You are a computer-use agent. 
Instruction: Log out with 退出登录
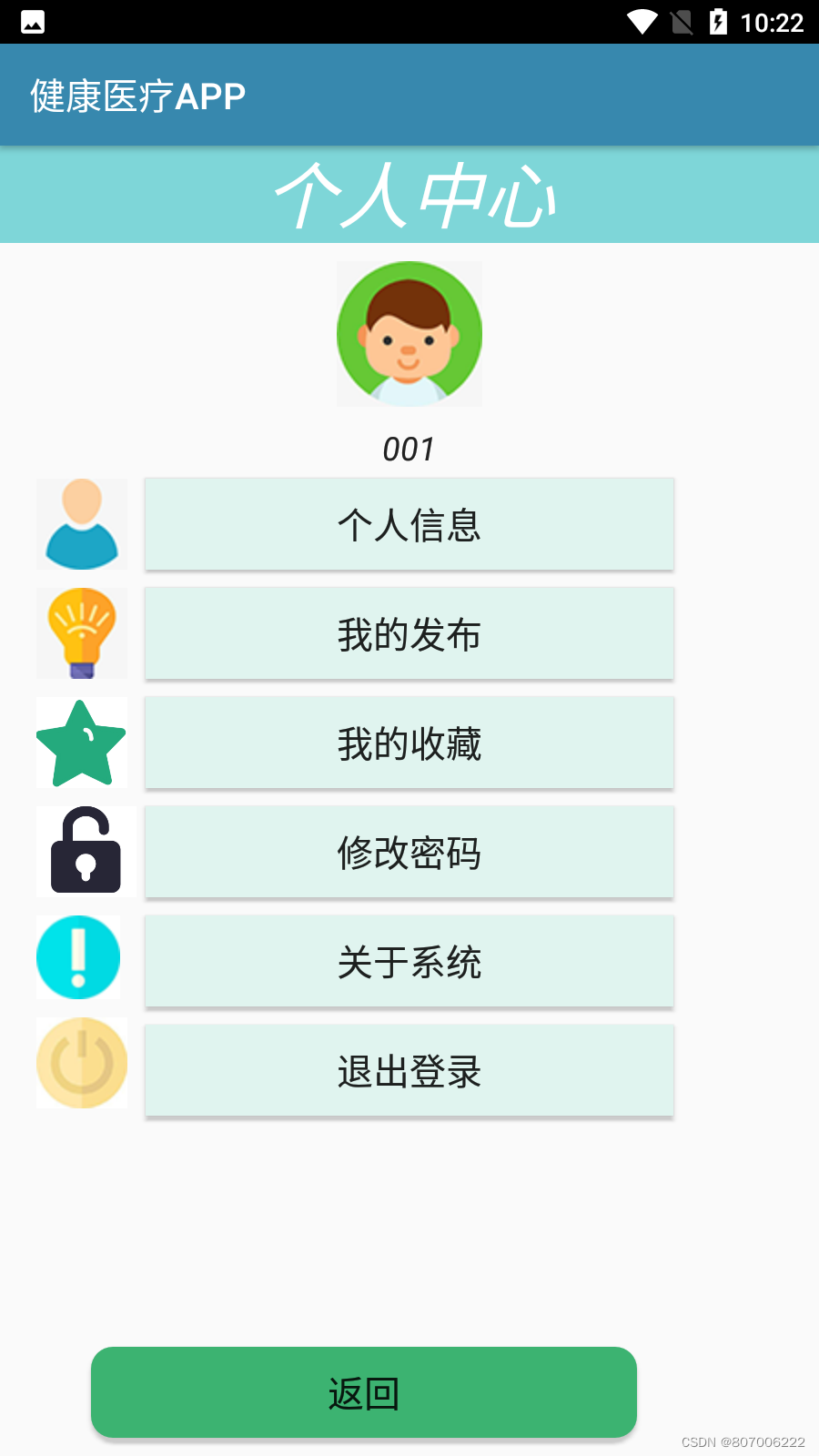[409, 1071]
